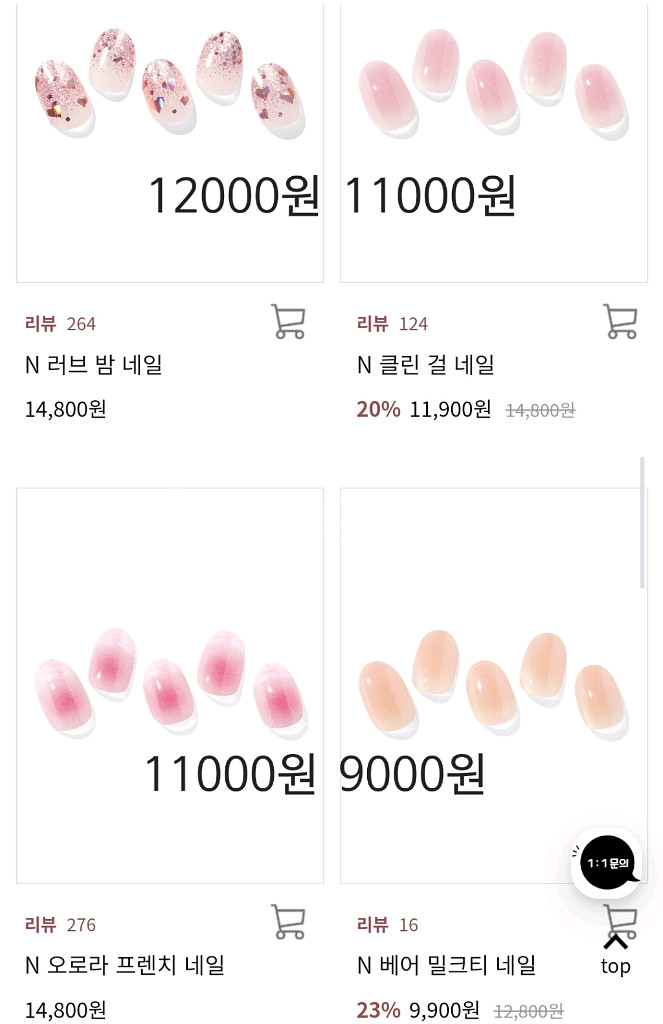Tap the cart icon for N 클린 걸 네일
Image resolution: width=663 pixels, height=1024 pixels.
(x=620, y=322)
